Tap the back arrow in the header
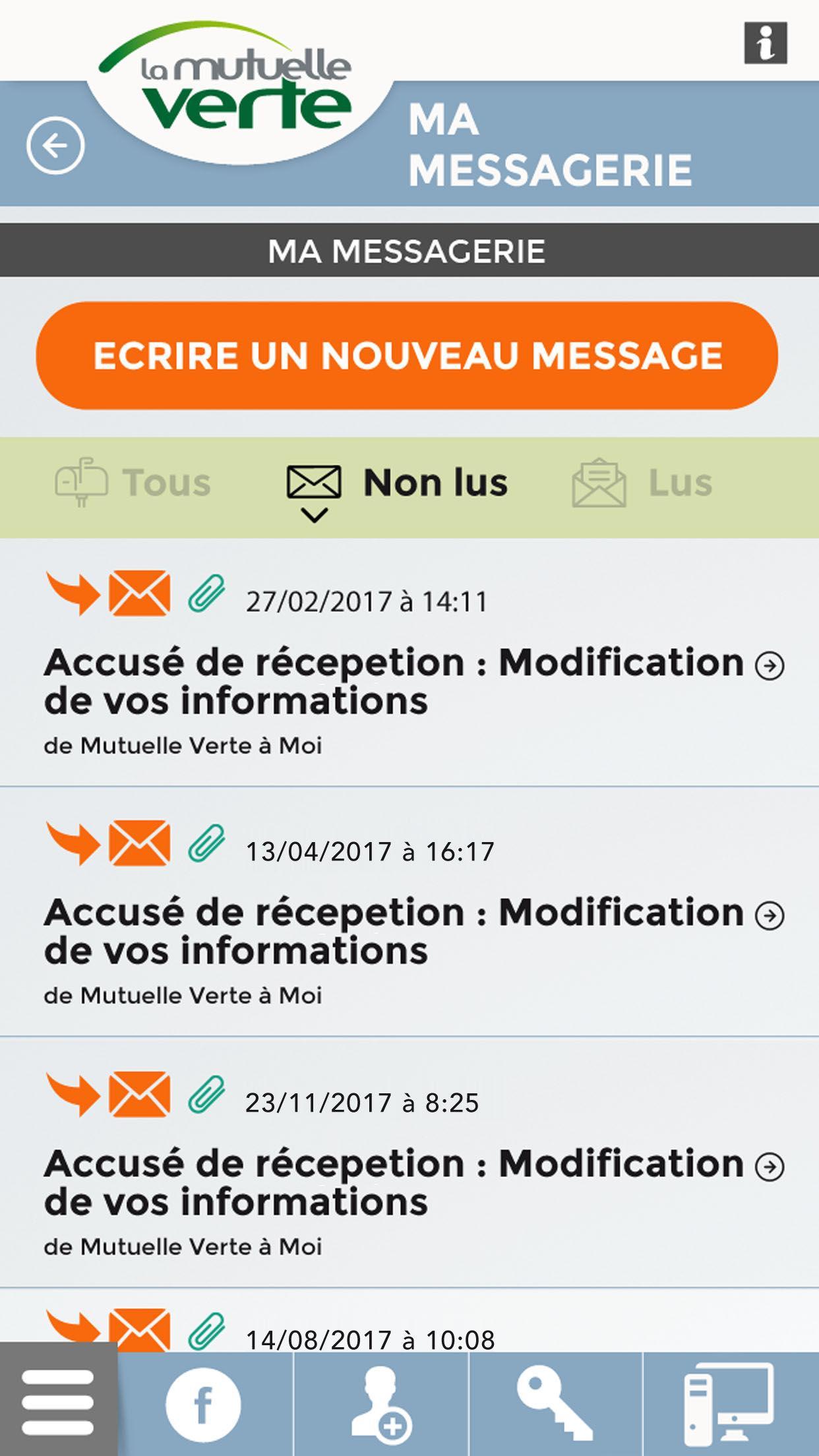The image size is (819, 1456). click(56, 145)
